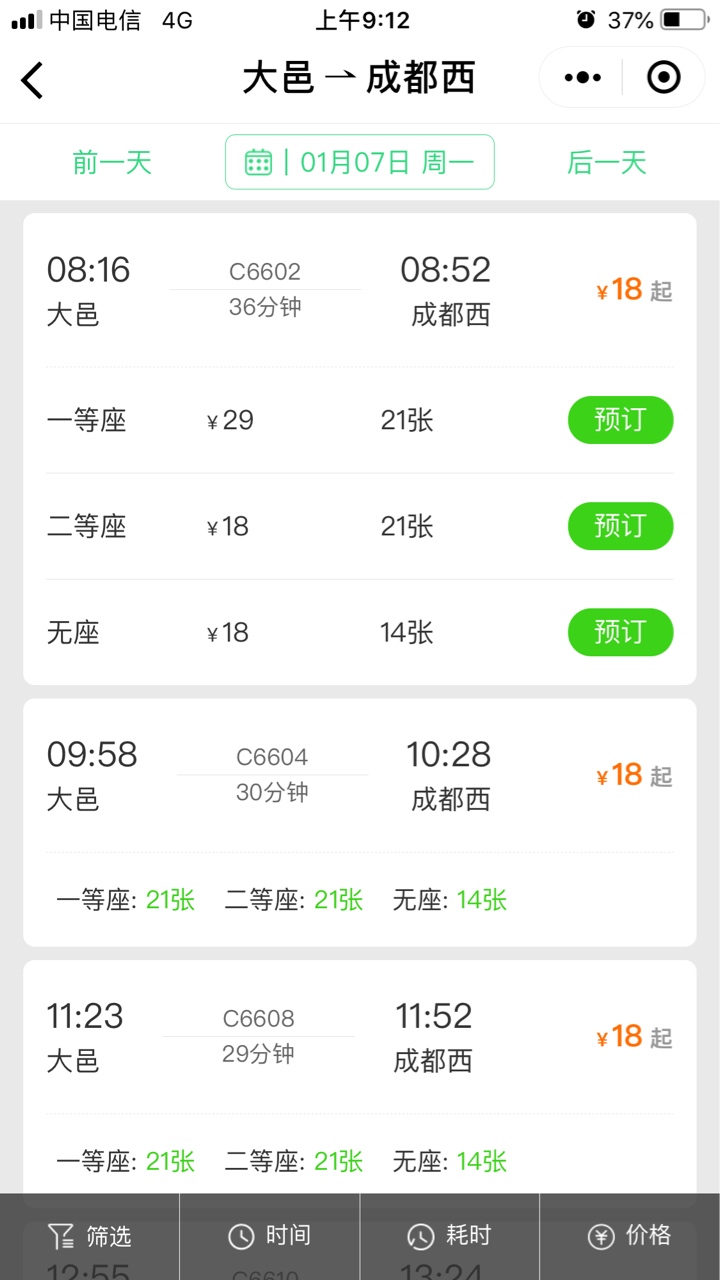Book the 一等座 seat for ¥29
The image size is (720, 1280).
pos(620,420)
